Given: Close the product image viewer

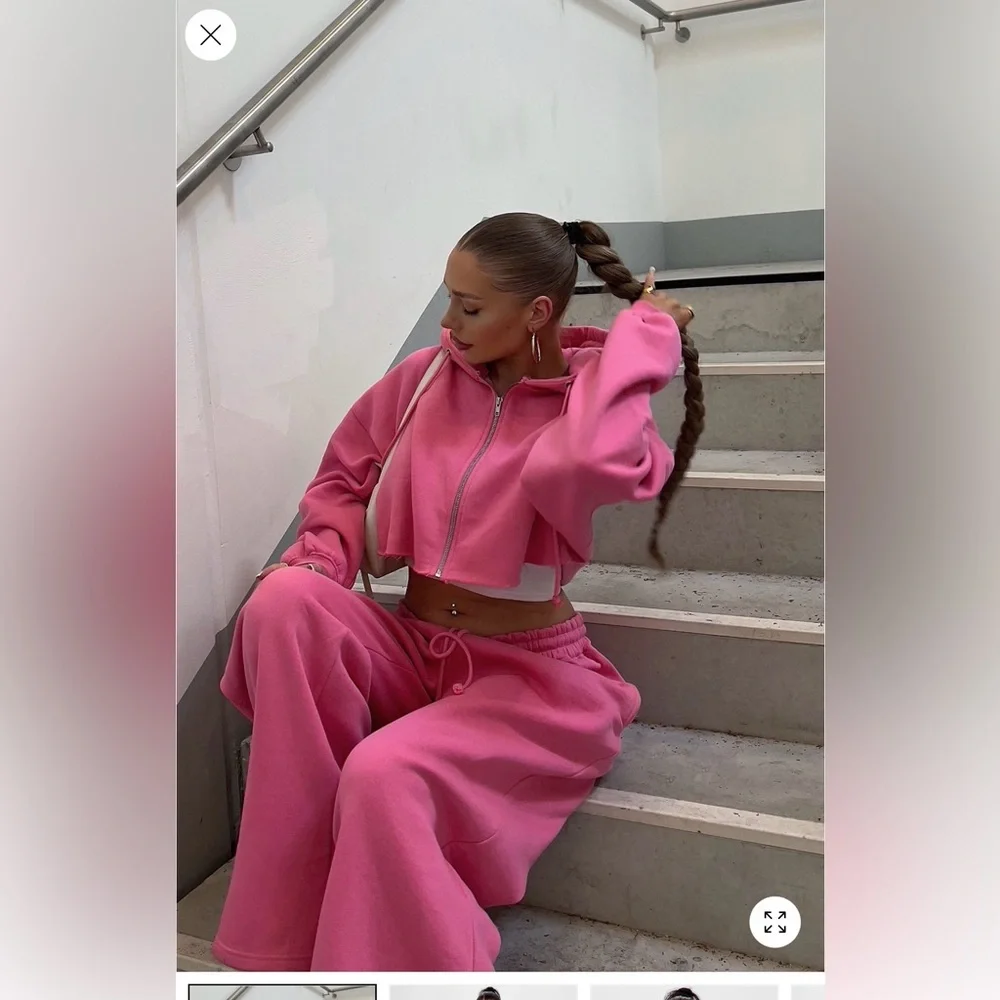Looking at the screenshot, I should (x=211, y=36).
